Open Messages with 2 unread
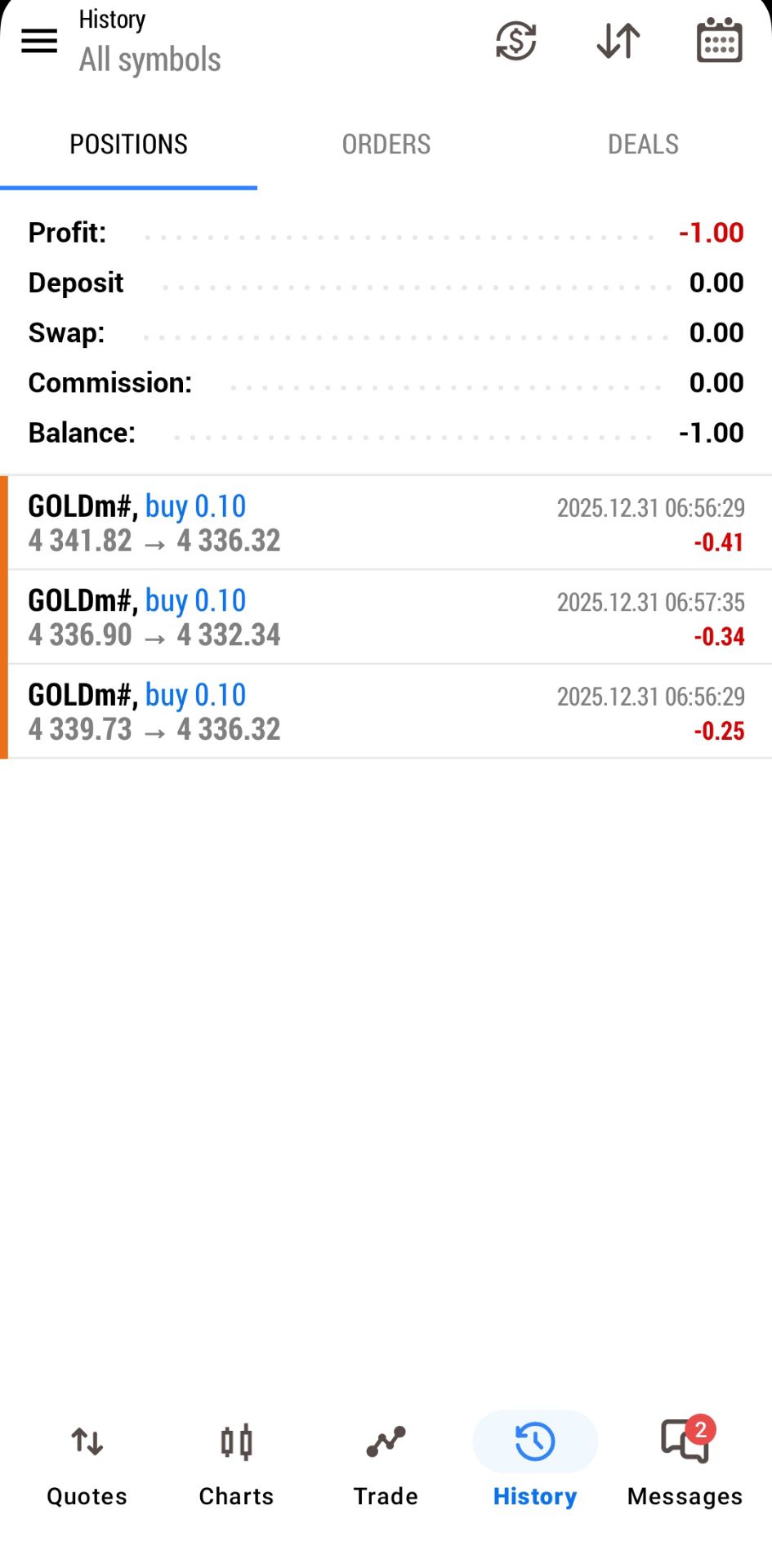 (685, 1463)
